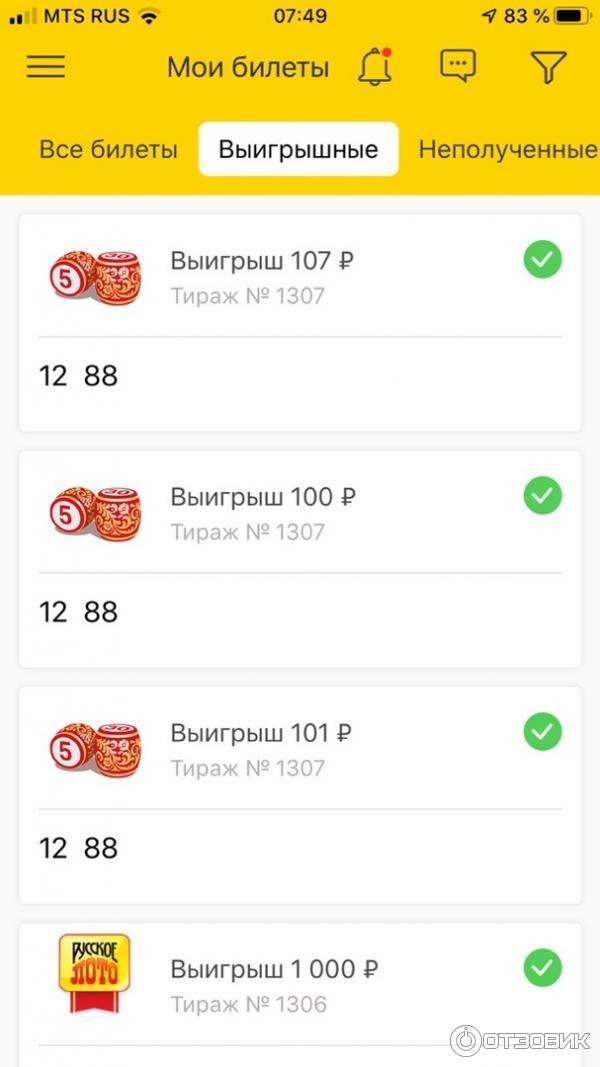Open the ticket with Выигрыш 100 ₽
Screen dimensions: 600x1067
coord(300,558)
